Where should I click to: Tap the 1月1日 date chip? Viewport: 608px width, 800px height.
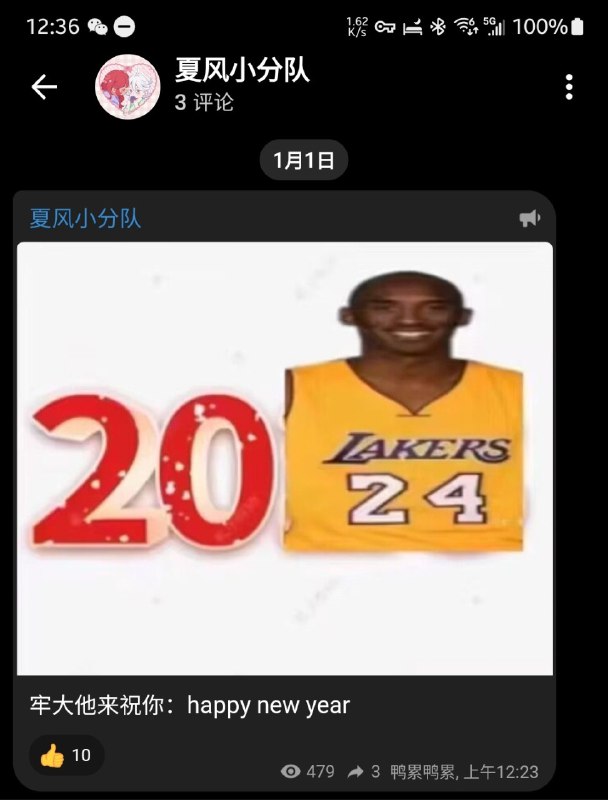coord(303,160)
